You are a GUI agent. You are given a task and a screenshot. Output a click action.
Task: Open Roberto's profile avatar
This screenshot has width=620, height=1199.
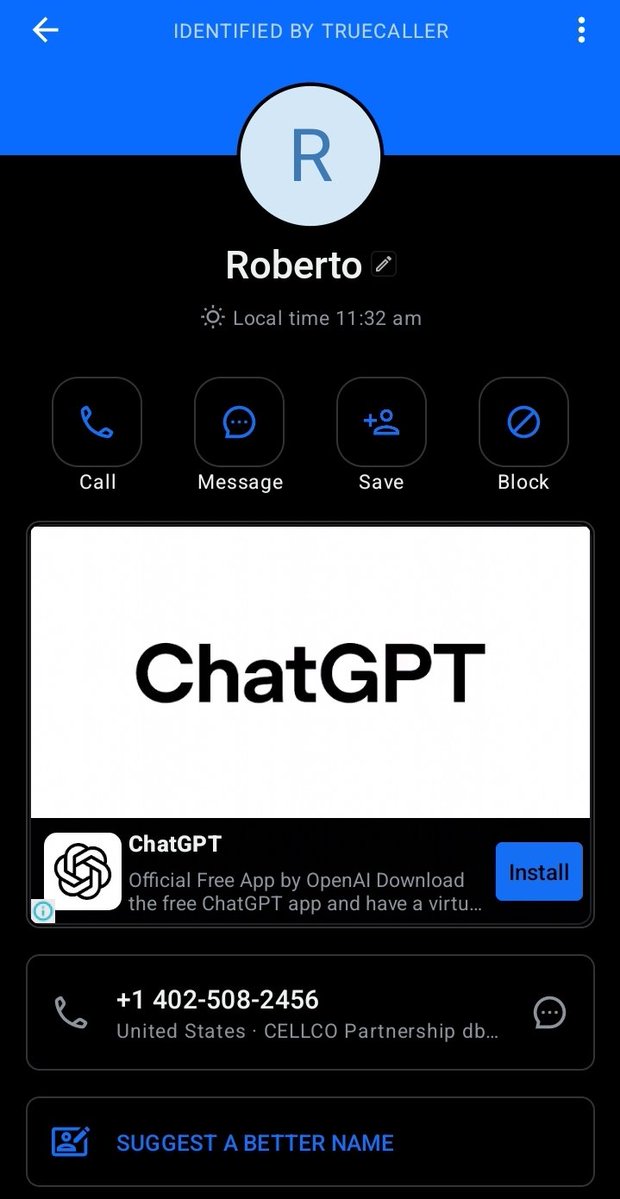point(310,155)
